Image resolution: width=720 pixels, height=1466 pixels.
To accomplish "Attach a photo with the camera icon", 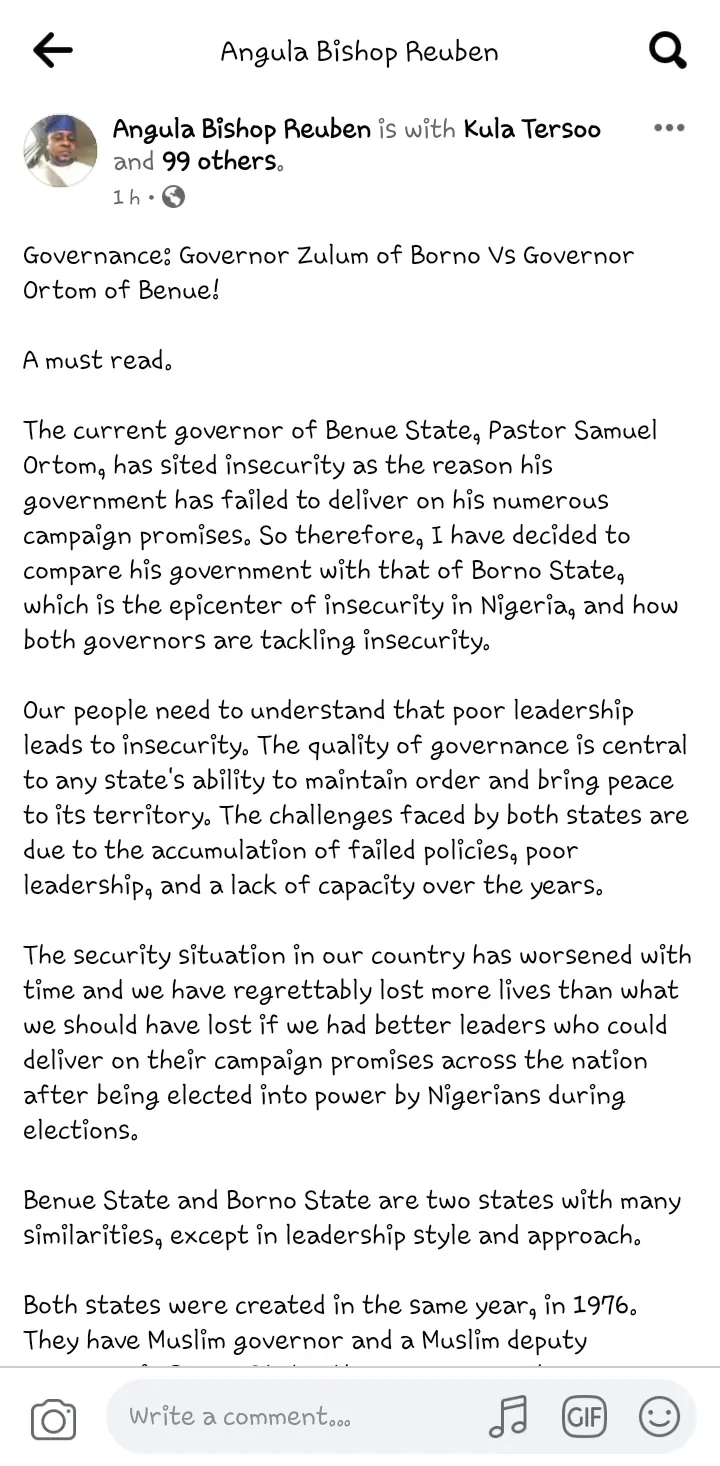I will click(53, 1418).
